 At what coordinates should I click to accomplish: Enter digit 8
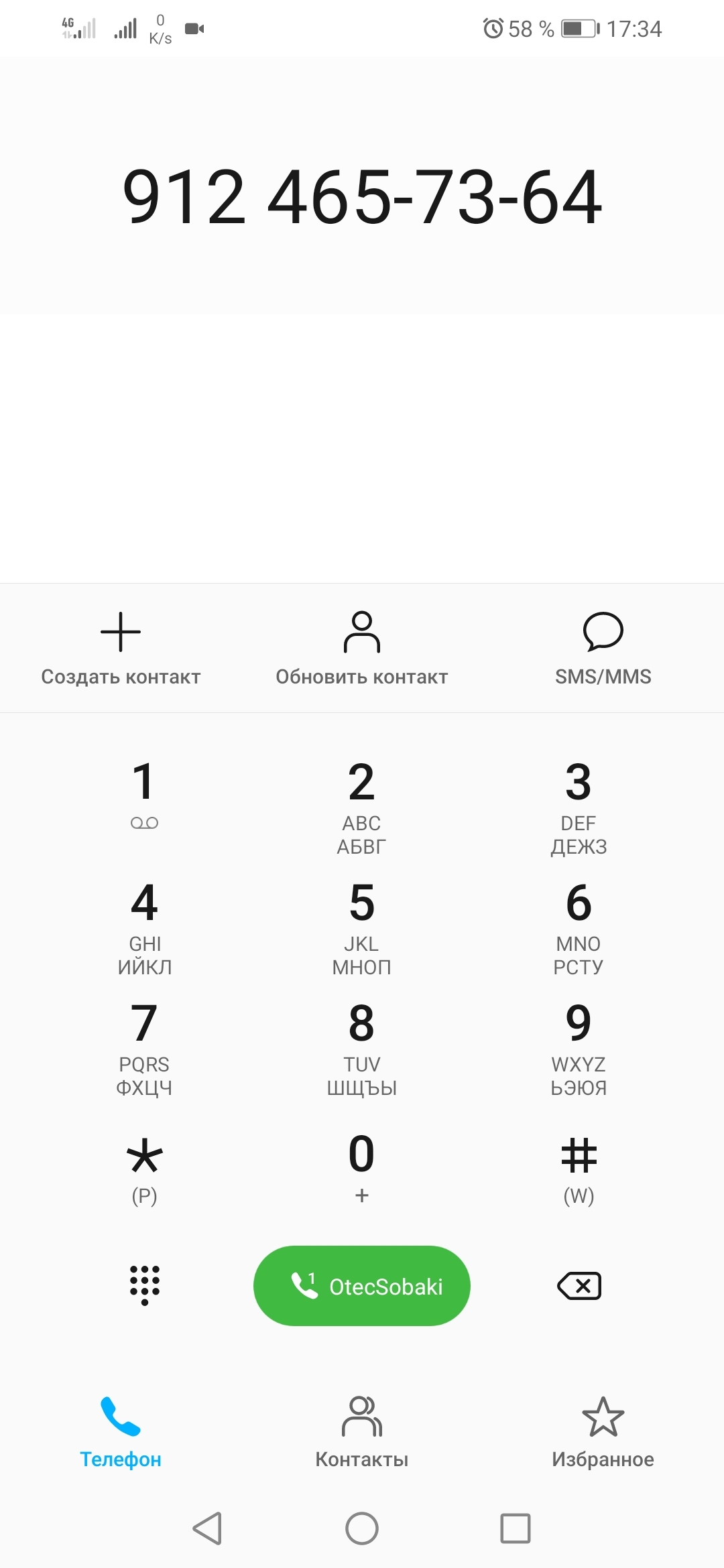pyautogui.click(x=361, y=1045)
